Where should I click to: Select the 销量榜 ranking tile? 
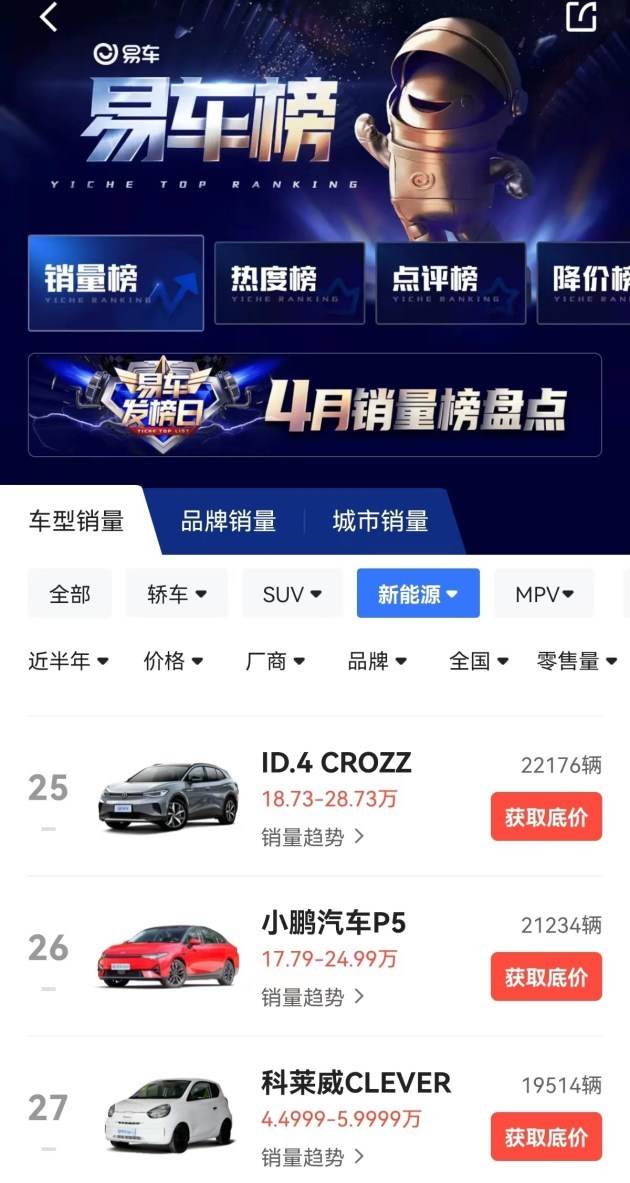pos(115,283)
